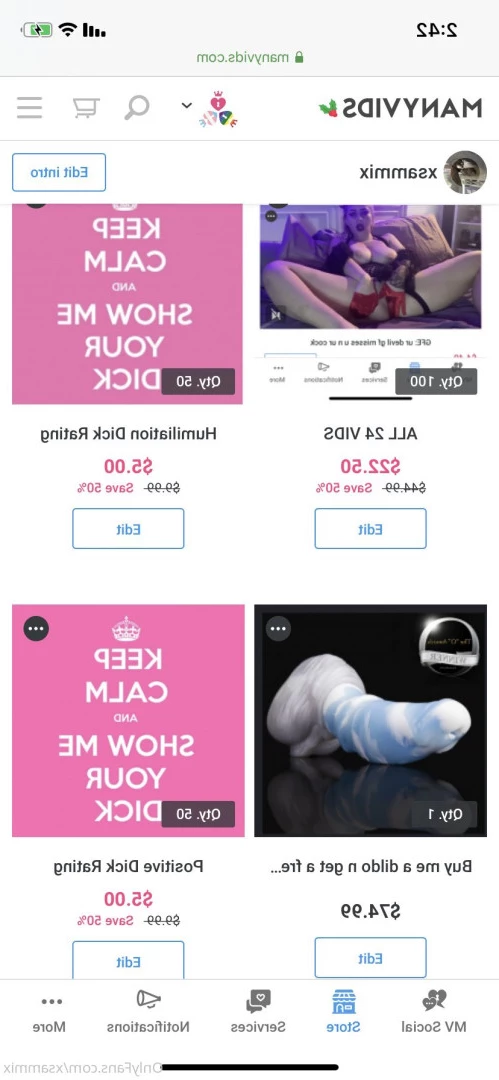This screenshot has height=1080, width=499.
Task: Expand the profile avatar dropdown
Action: pos(186,105)
